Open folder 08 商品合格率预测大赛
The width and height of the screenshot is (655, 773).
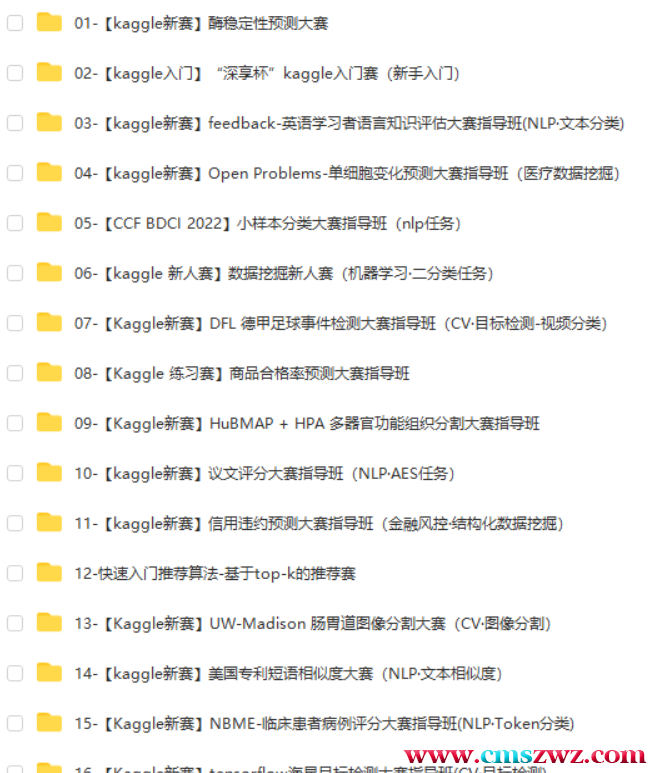pos(241,373)
